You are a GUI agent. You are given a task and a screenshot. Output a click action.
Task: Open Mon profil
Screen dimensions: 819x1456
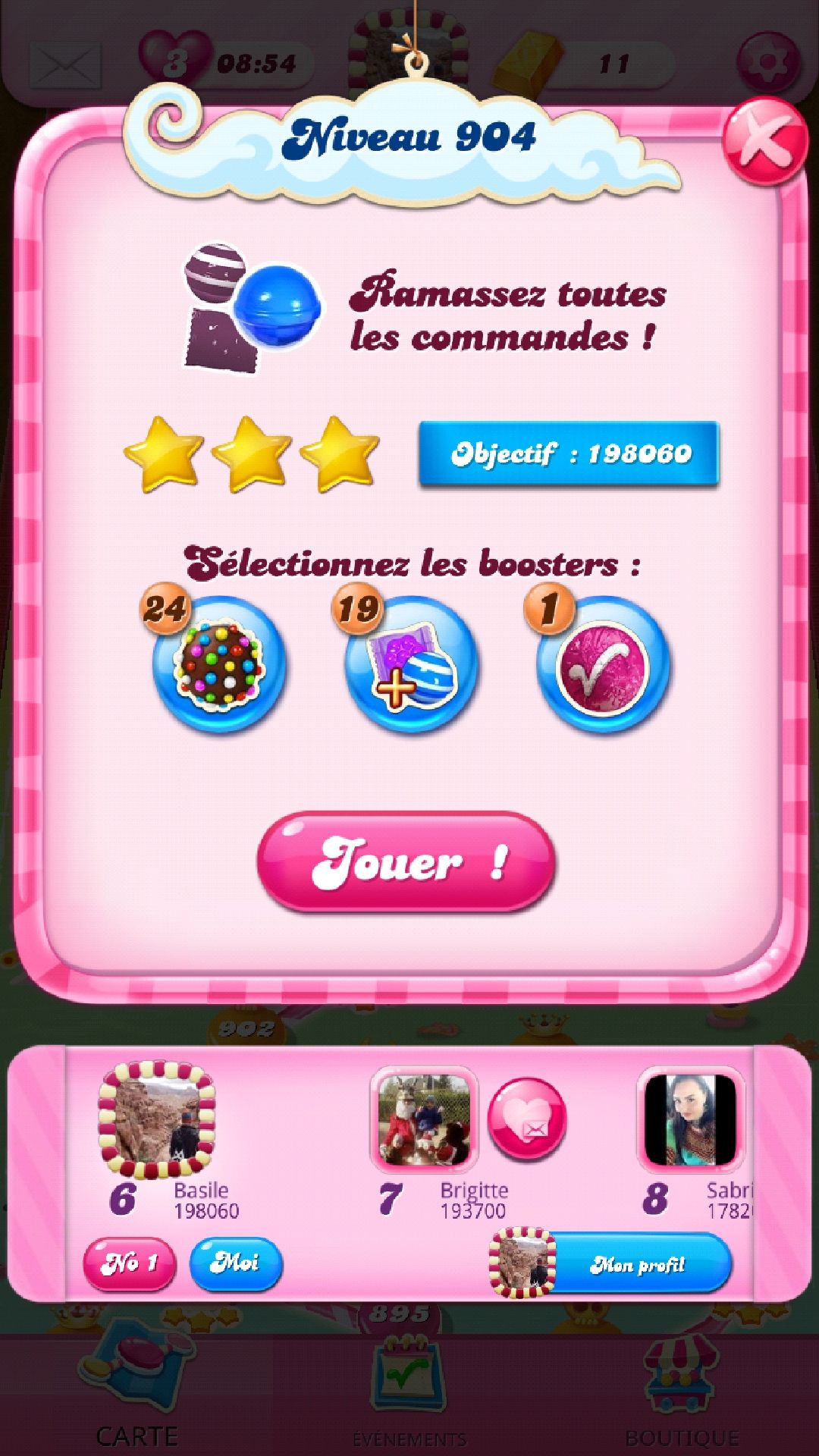pos(611,1264)
